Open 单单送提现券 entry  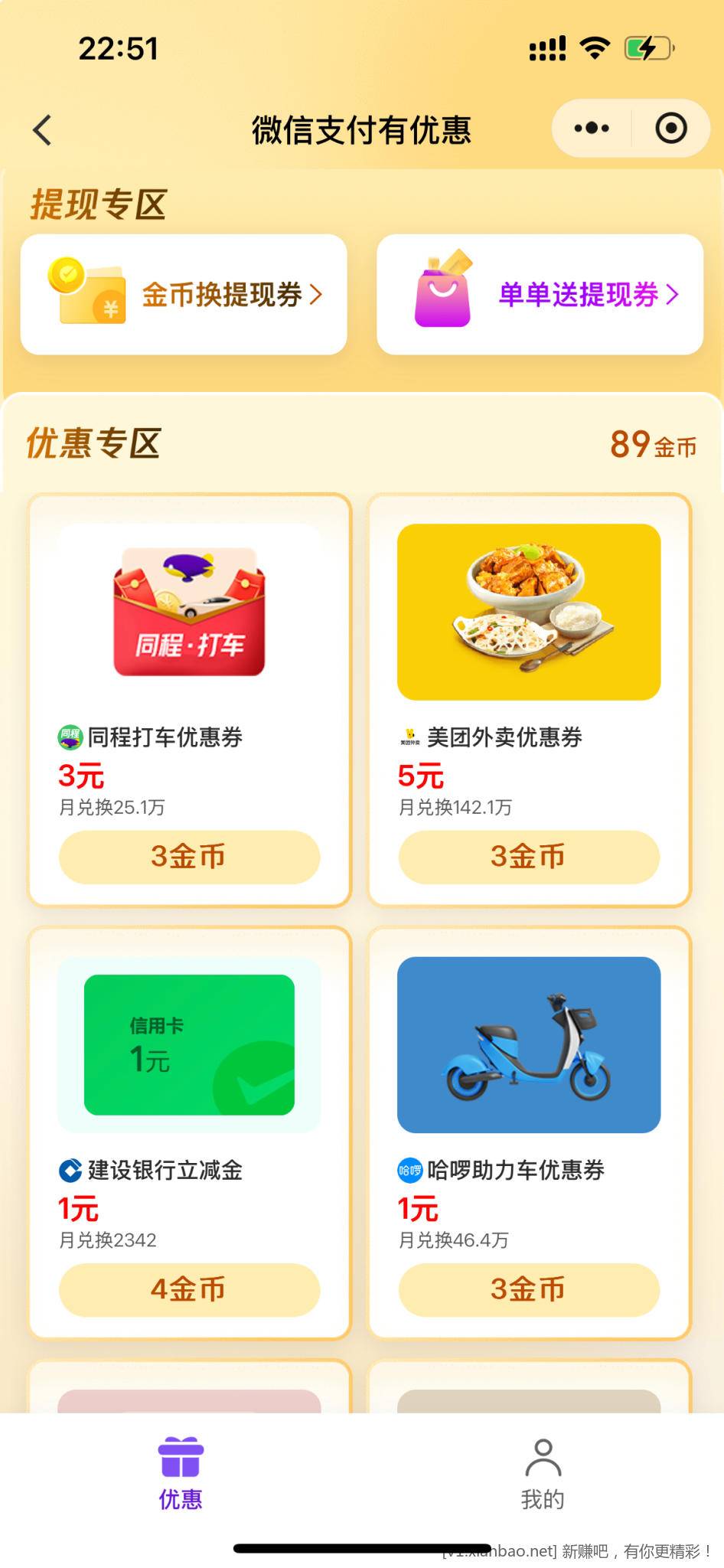tap(540, 295)
